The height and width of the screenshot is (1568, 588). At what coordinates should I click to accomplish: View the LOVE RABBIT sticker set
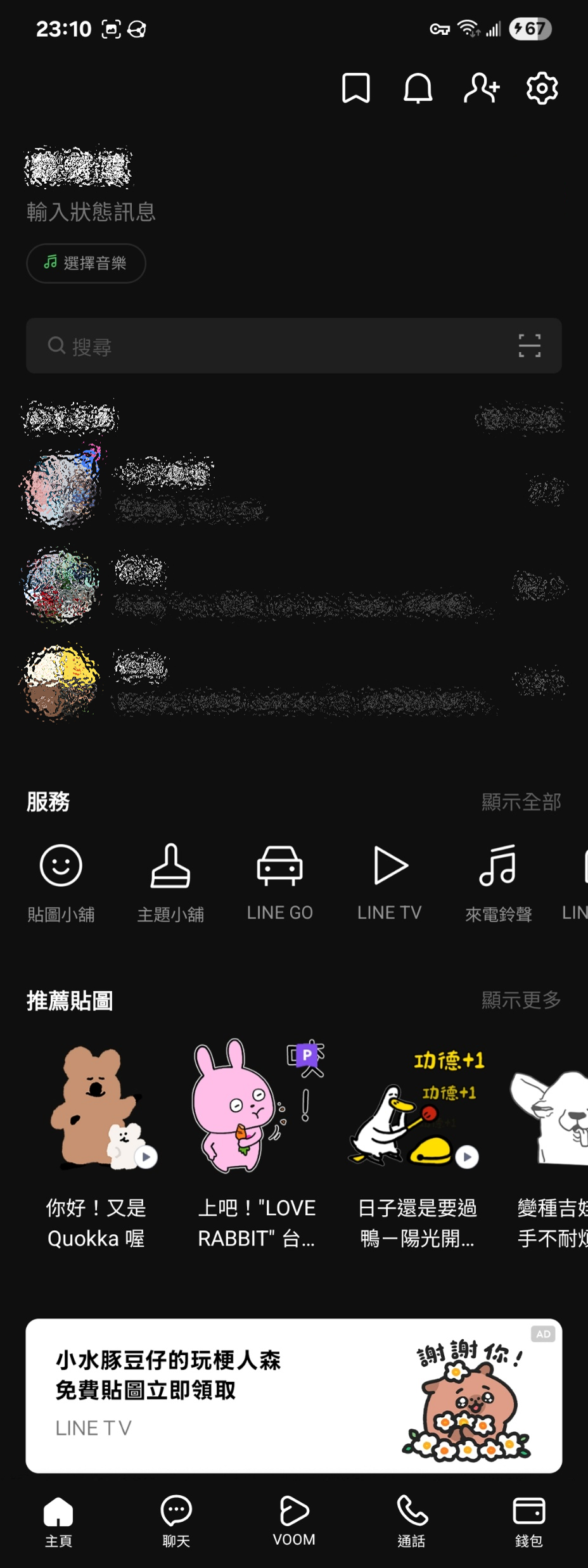click(257, 1140)
